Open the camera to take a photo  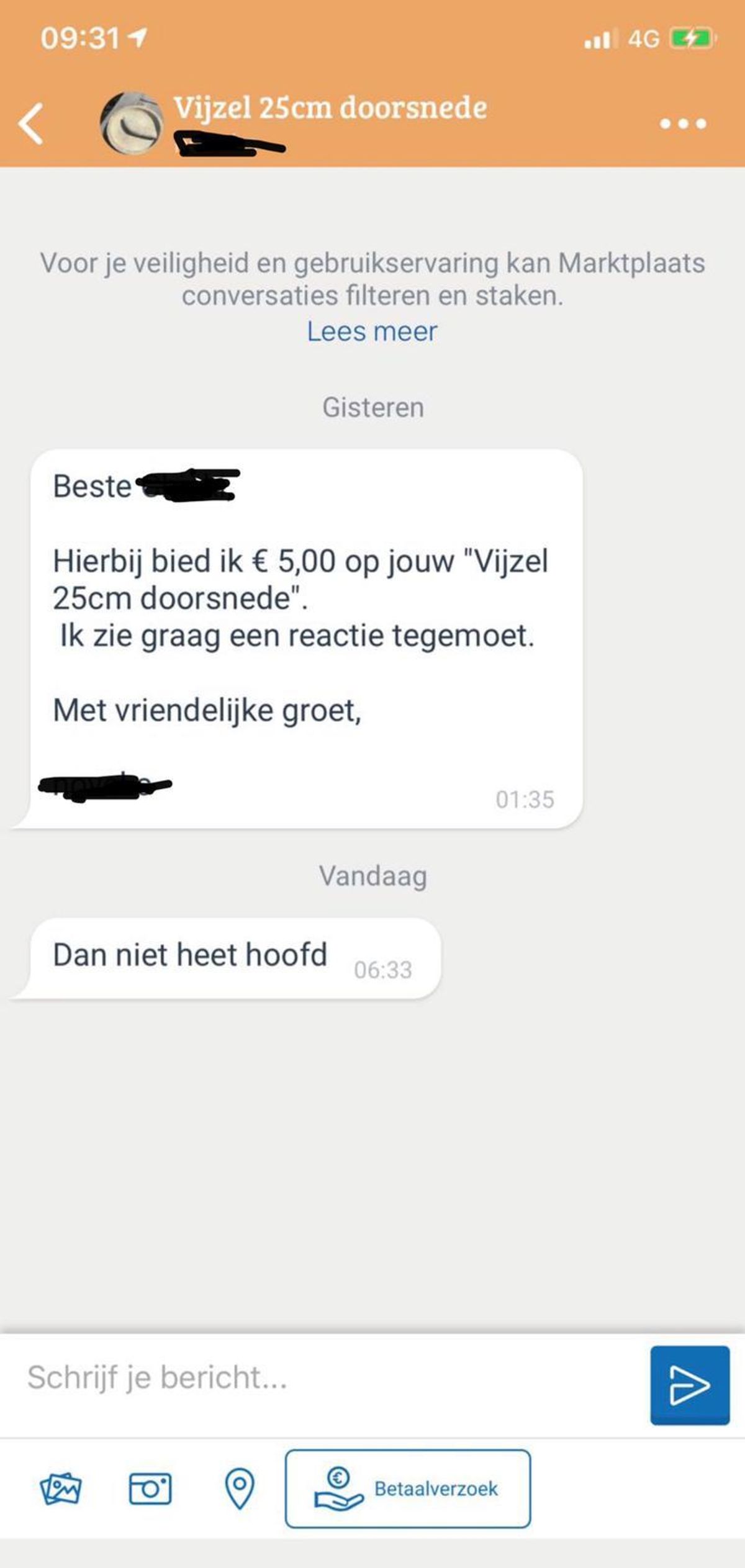(150, 1489)
